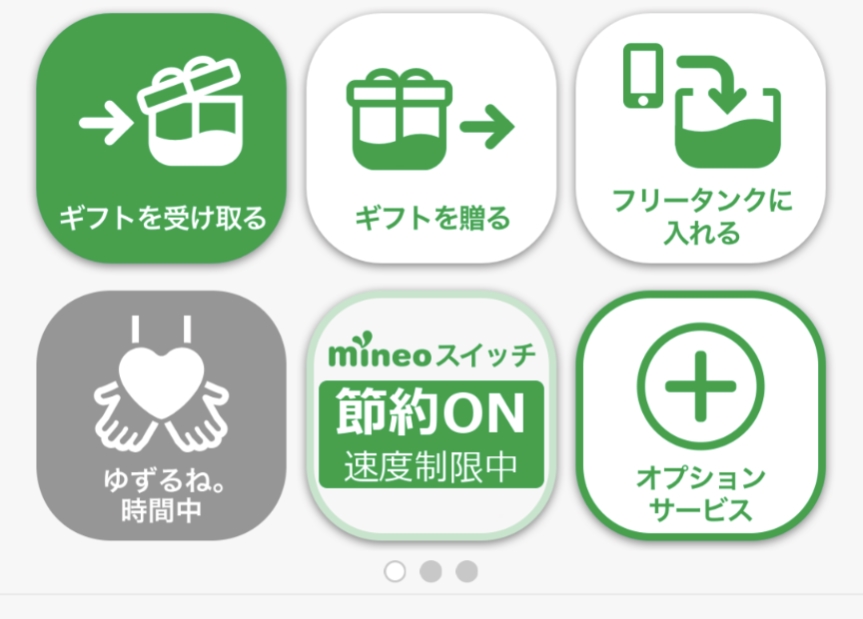Select フリータンクに入れる
The height and width of the screenshot is (619, 863).
(701, 138)
